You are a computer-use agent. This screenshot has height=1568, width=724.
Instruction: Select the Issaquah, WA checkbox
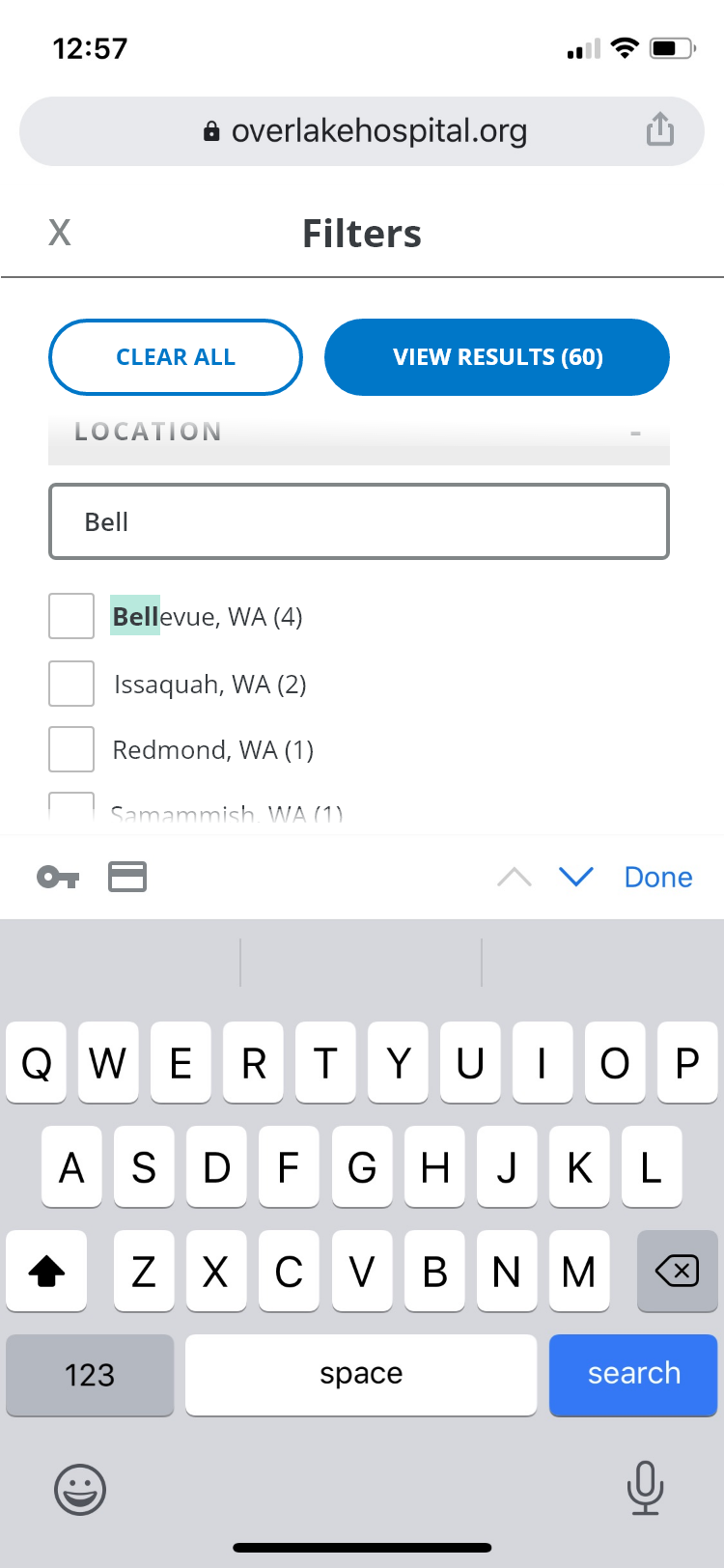click(71, 684)
